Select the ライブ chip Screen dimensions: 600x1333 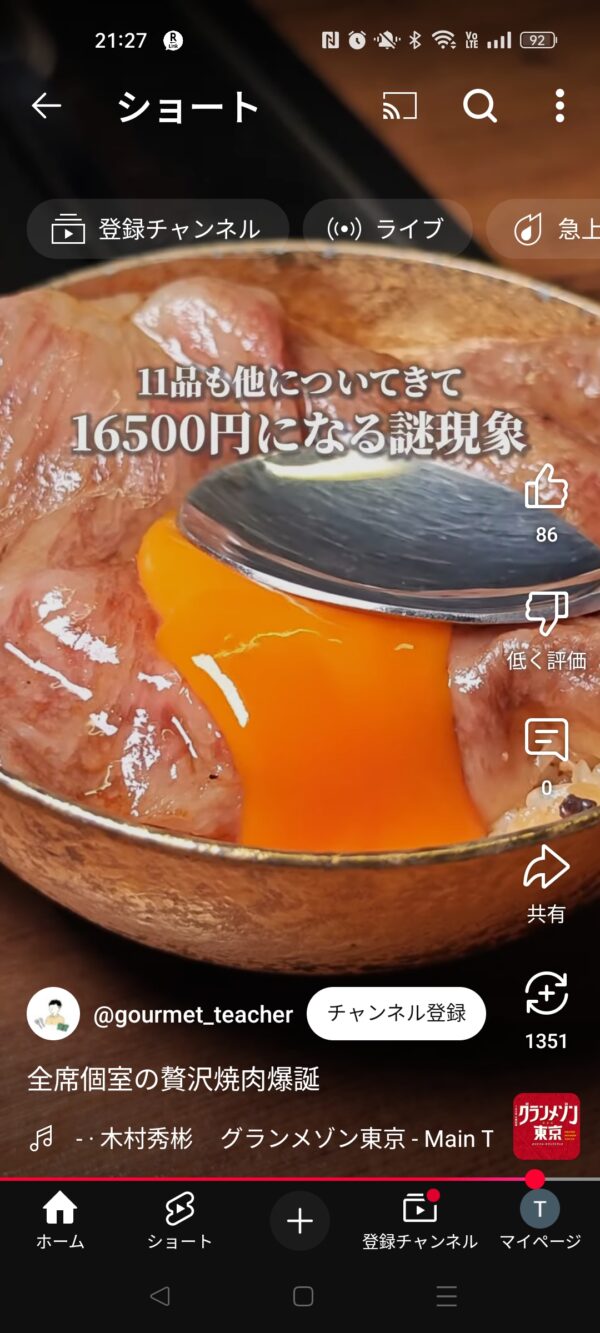point(387,229)
